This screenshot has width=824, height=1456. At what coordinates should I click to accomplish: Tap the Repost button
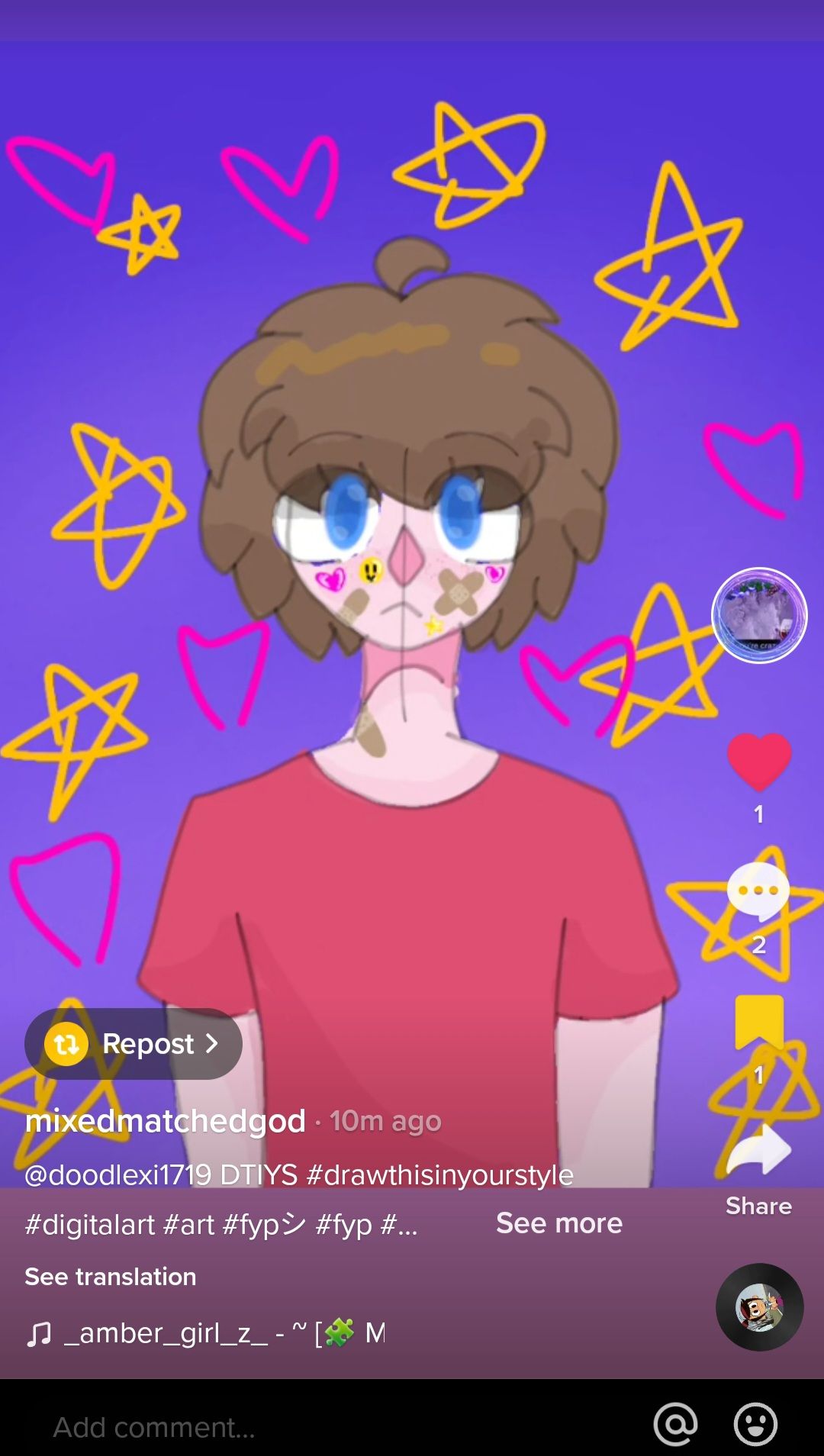[x=134, y=1043]
